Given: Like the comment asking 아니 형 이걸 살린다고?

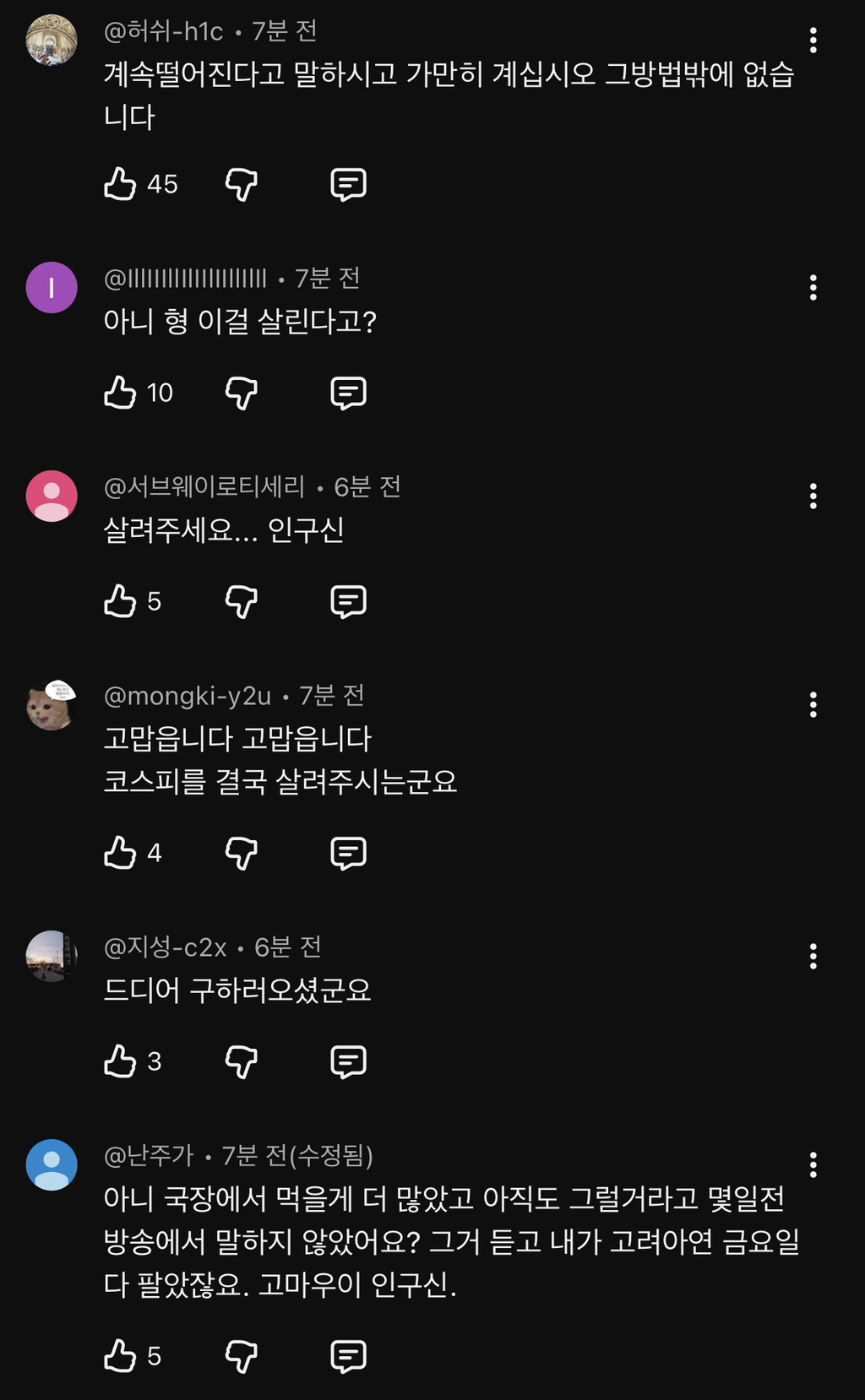Looking at the screenshot, I should pos(121,392).
